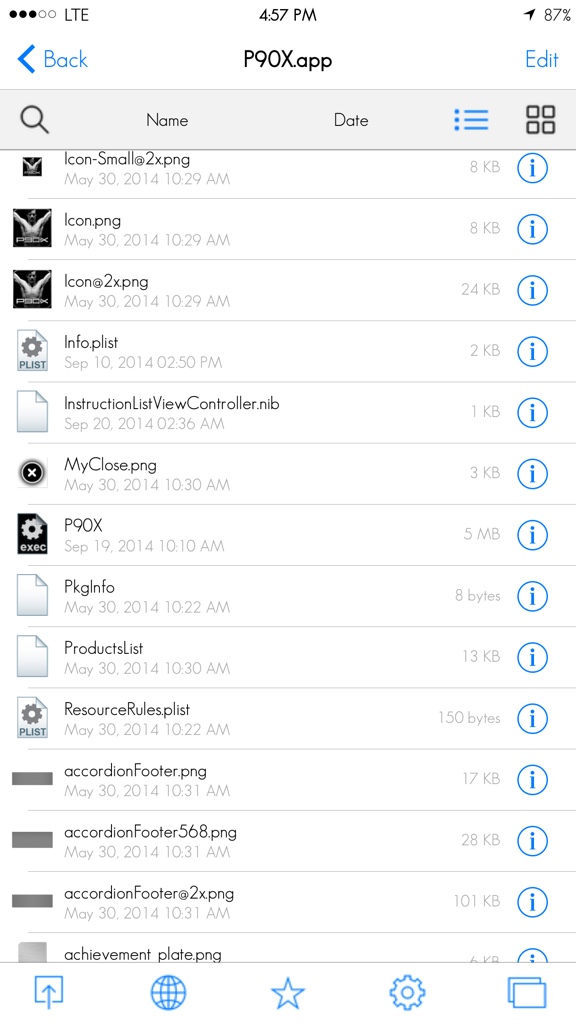Viewport: 576px width, 1024px height.
Task: Open the globe web browser tab
Action: (x=168, y=993)
